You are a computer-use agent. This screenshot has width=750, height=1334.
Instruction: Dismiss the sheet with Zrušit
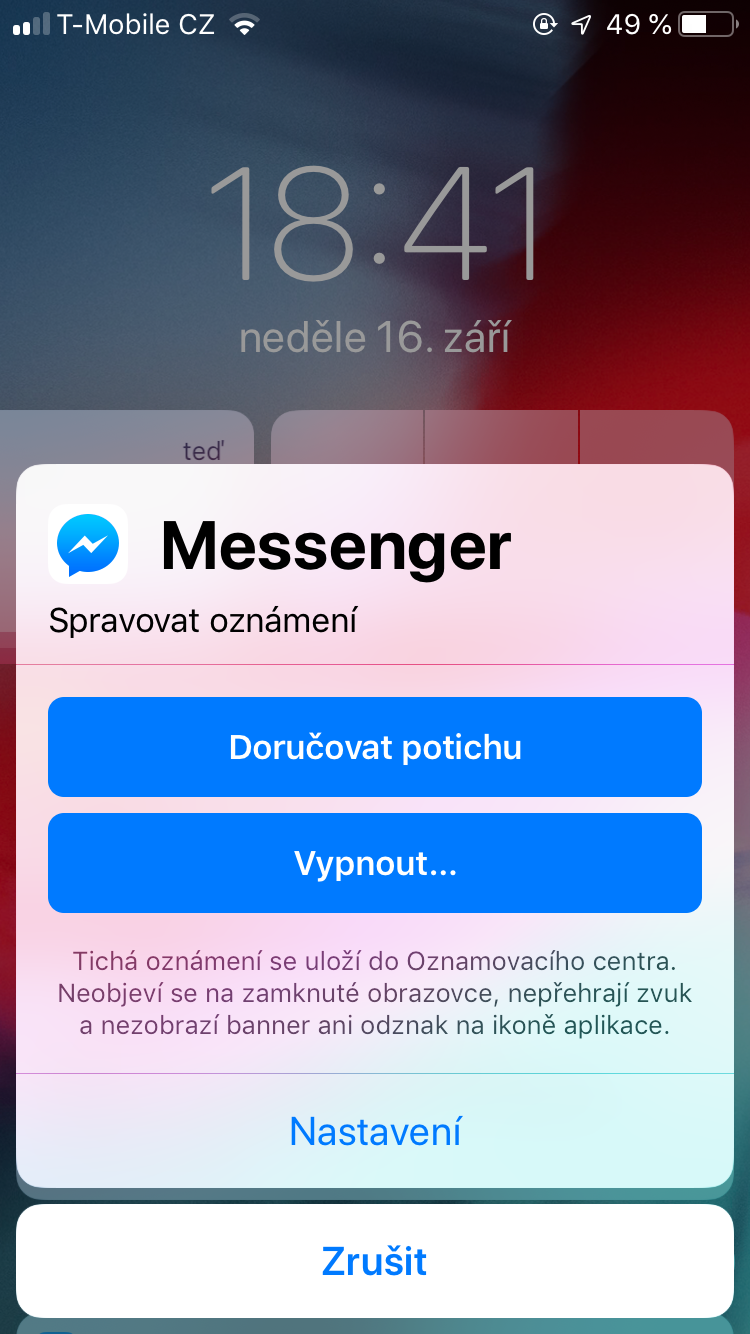(x=375, y=1261)
